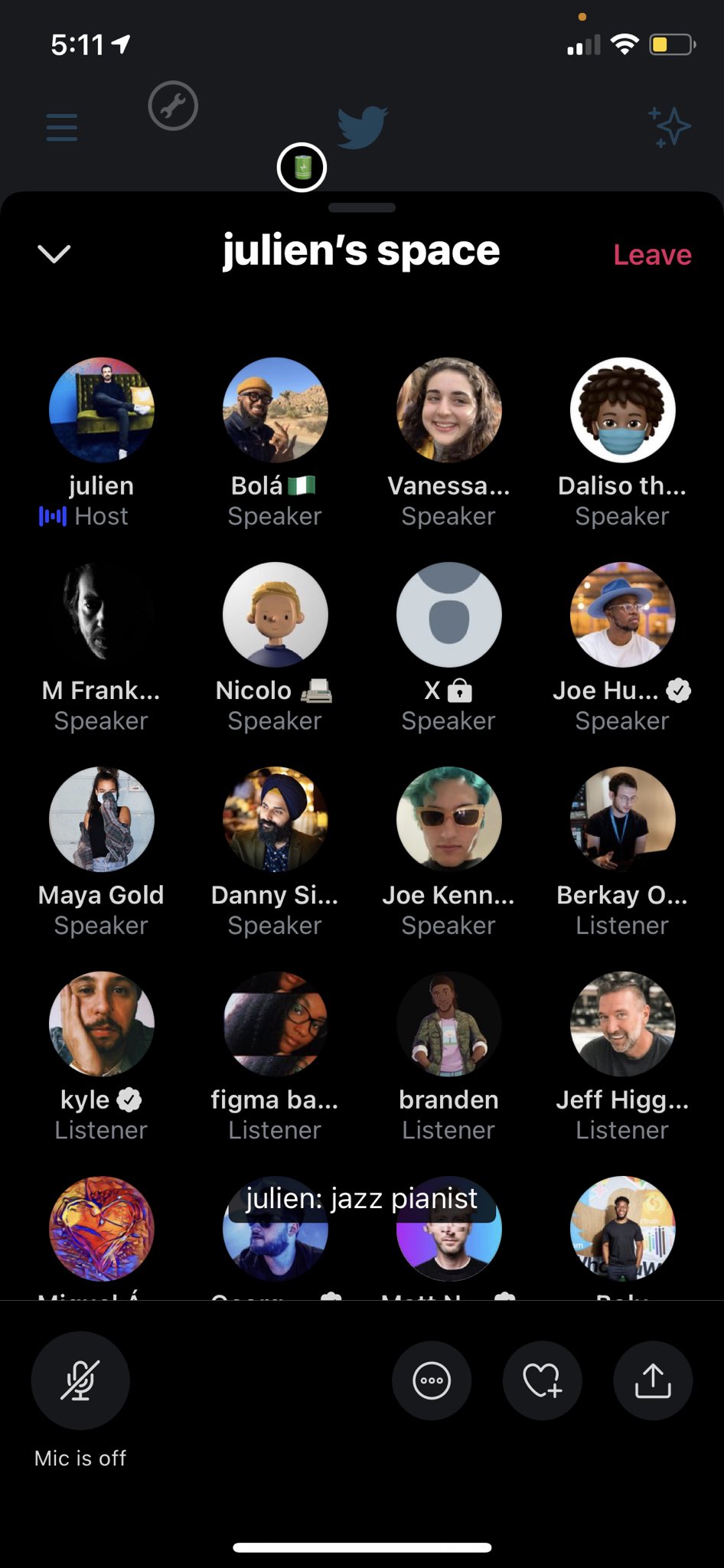View Jeff Higg's listener profile
Viewport: 724px width, 1568px height.
point(623,1024)
